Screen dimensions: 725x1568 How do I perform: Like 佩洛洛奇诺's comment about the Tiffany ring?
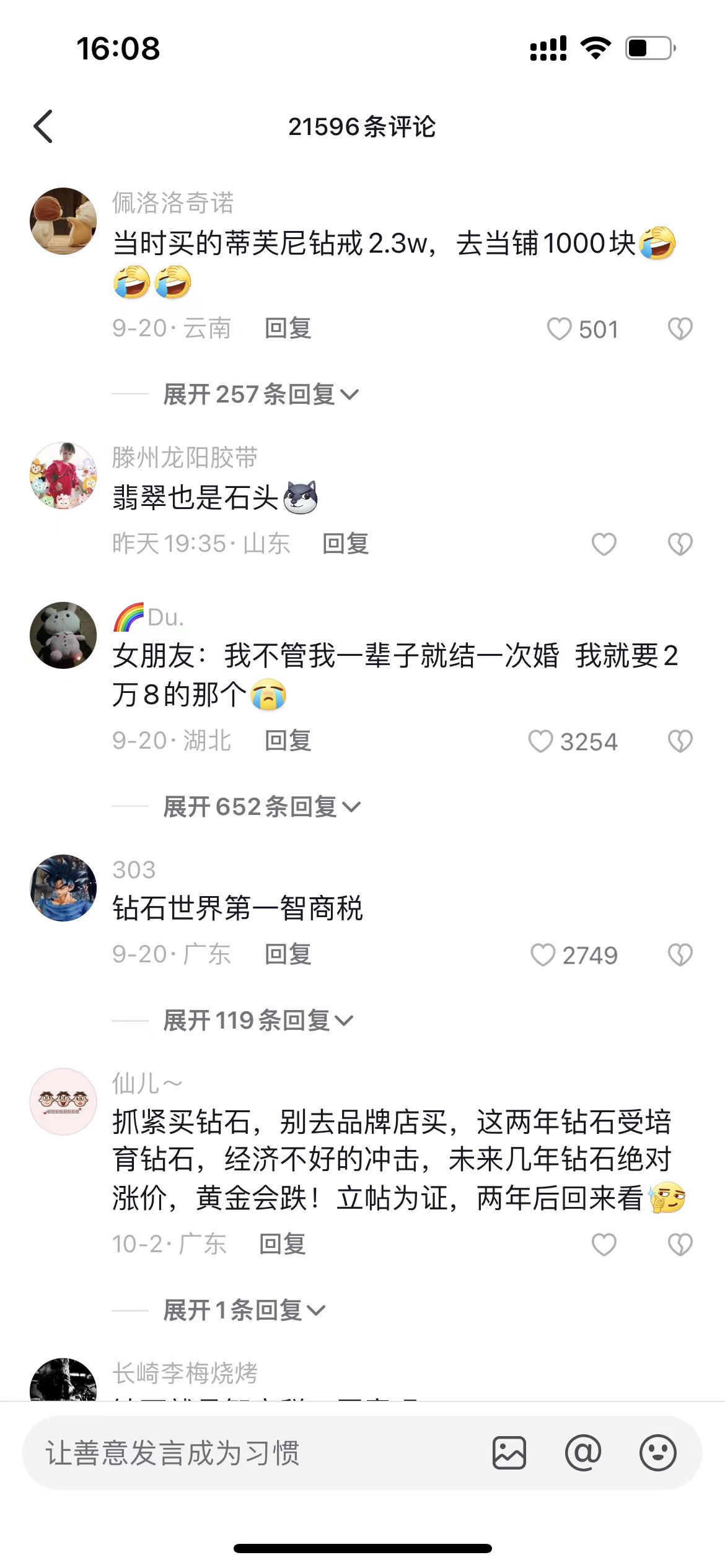(559, 329)
